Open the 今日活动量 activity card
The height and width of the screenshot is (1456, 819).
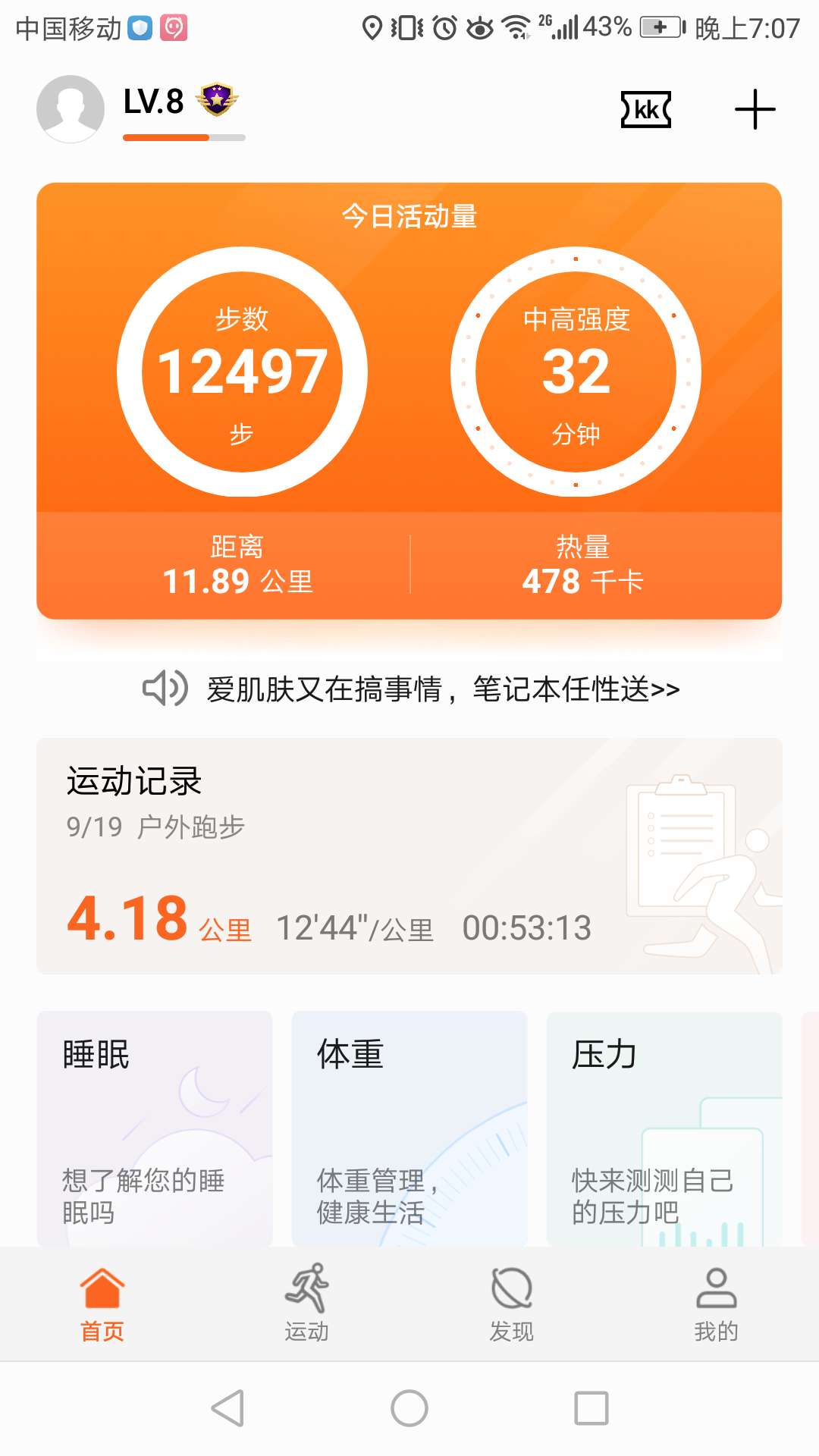click(x=409, y=216)
